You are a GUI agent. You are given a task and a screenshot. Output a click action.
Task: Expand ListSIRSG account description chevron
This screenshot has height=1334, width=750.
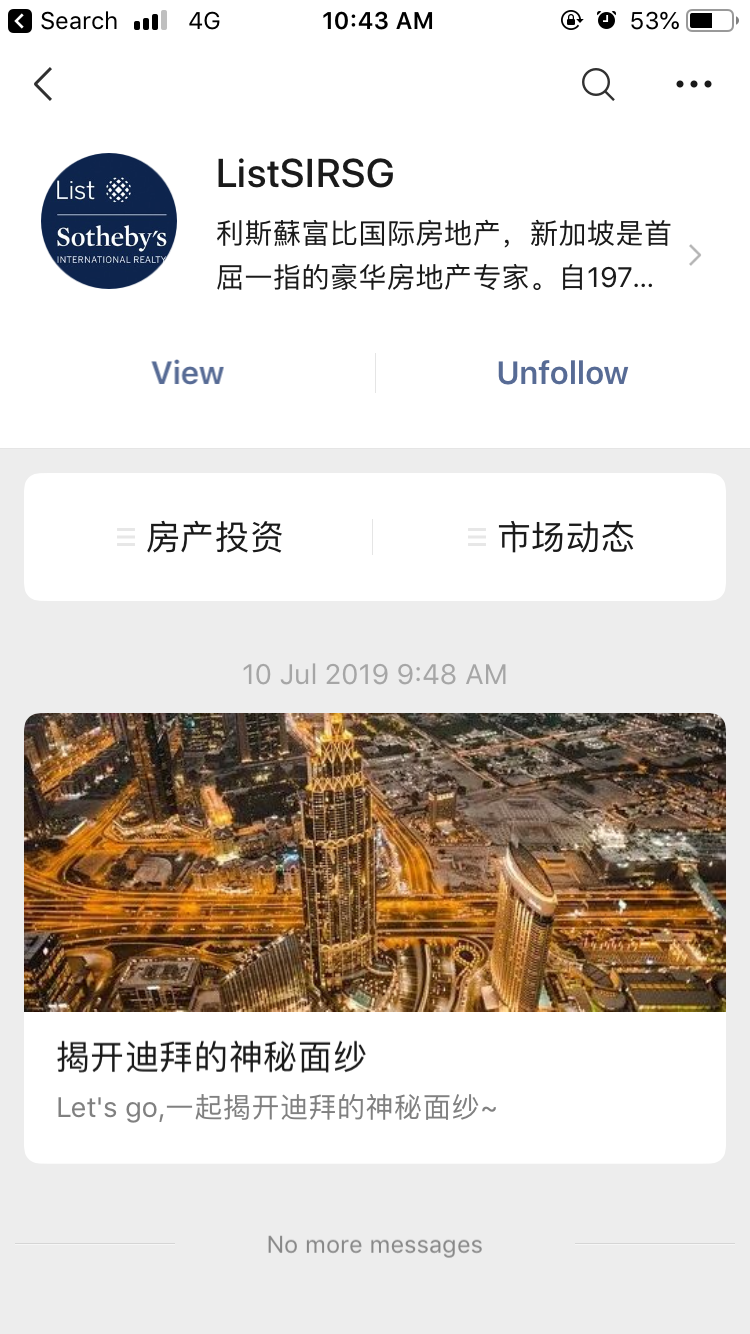(x=695, y=256)
